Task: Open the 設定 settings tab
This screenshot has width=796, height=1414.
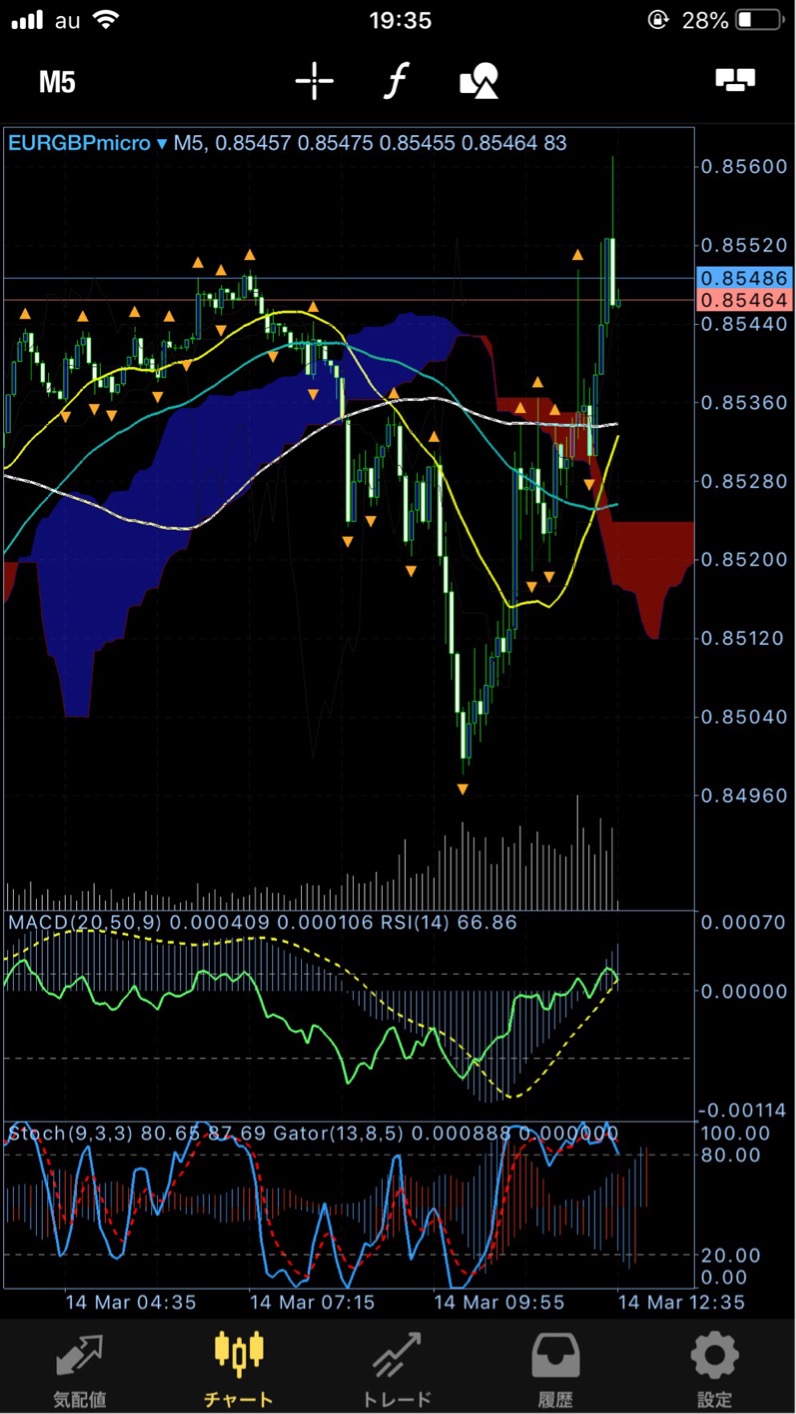Action: [x=715, y=1368]
